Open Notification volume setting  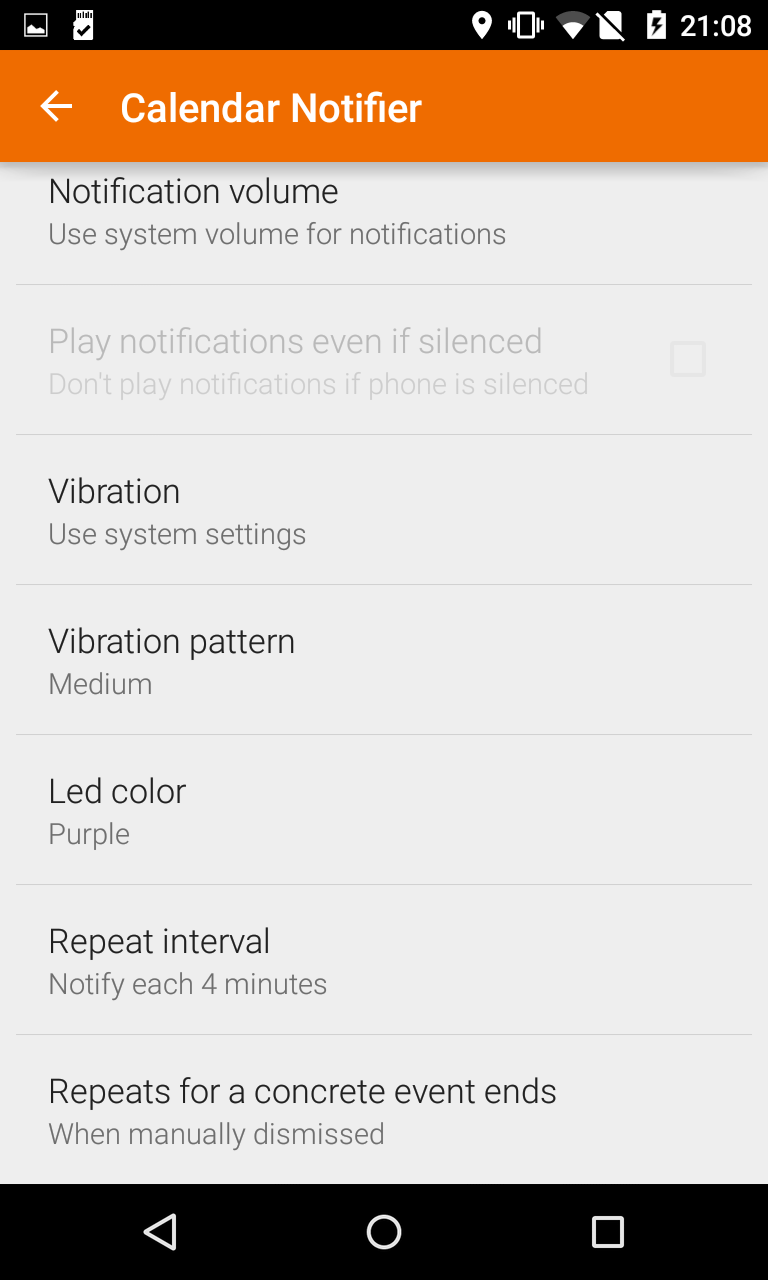click(x=384, y=222)
